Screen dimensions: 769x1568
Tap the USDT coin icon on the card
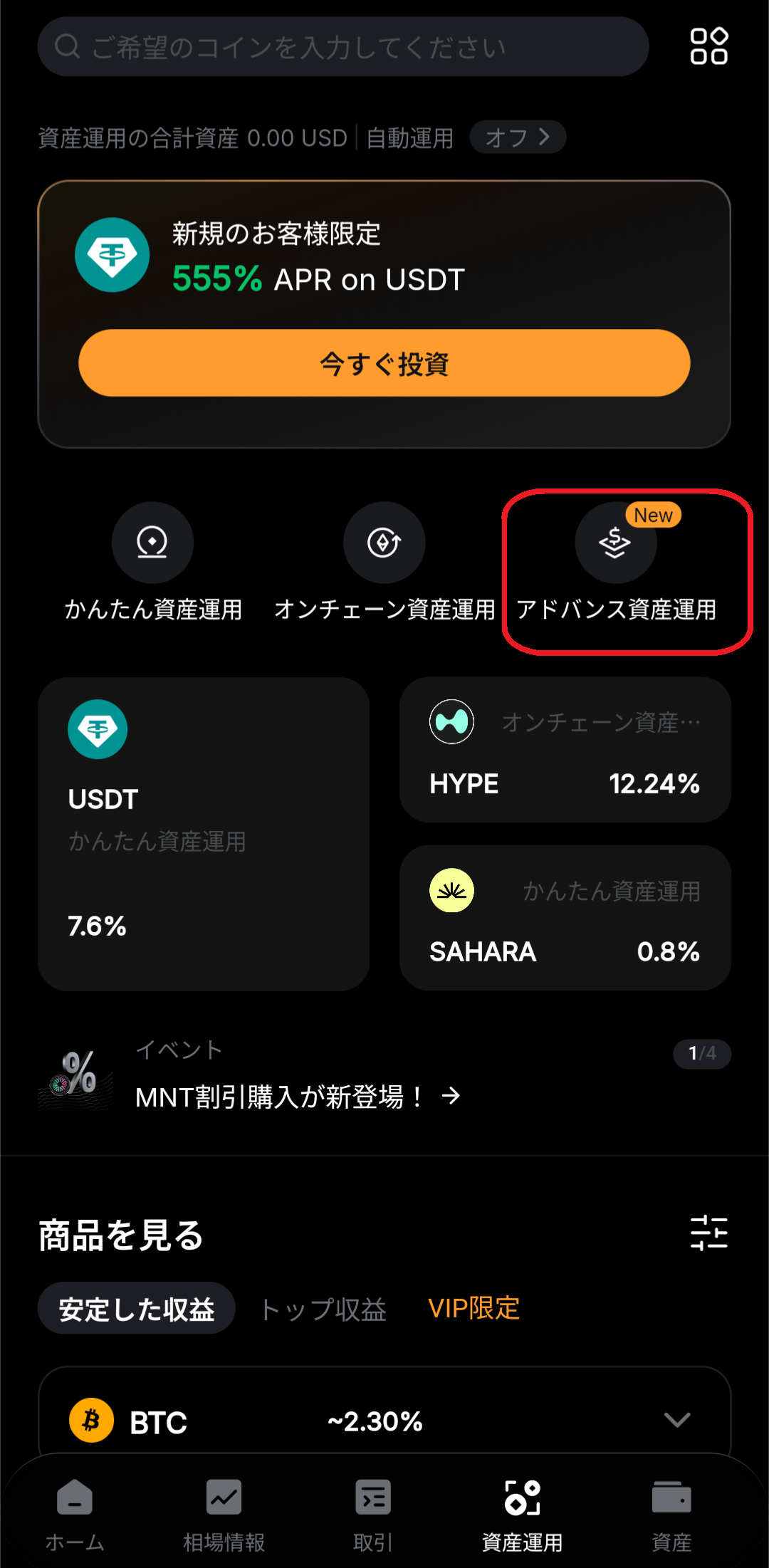[98, 729]
